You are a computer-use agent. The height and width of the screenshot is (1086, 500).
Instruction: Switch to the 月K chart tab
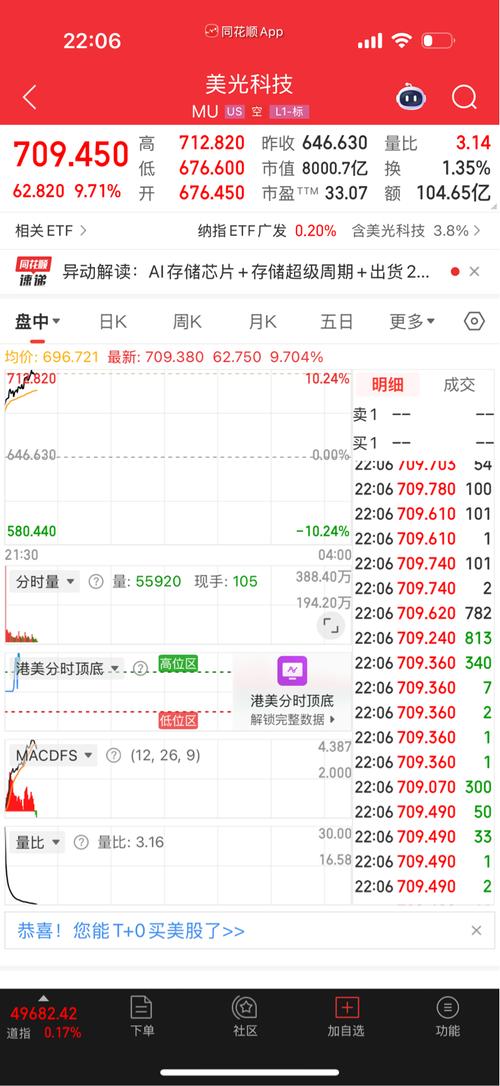262,321
